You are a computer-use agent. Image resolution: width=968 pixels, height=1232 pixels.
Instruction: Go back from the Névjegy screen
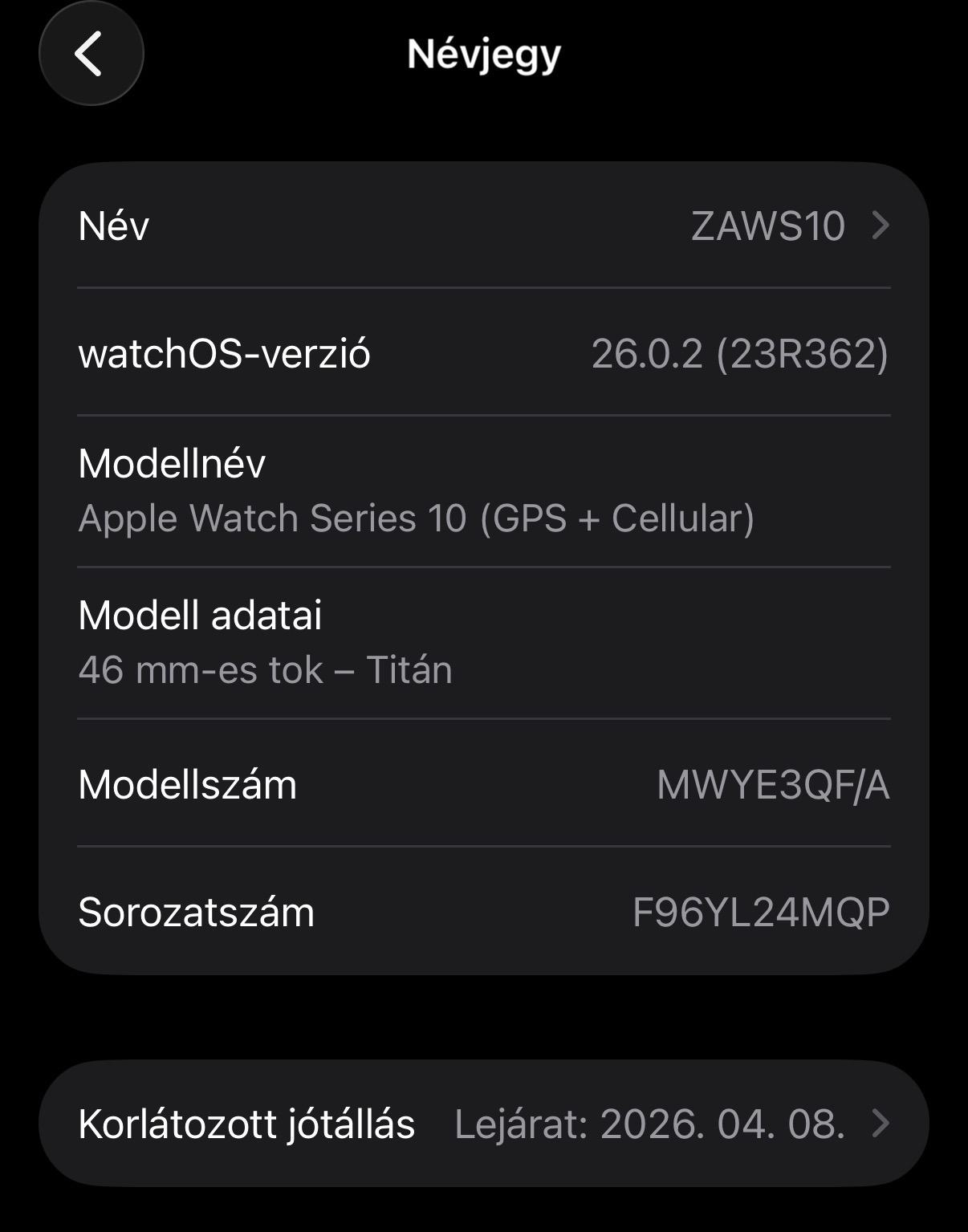click(91, 54)
